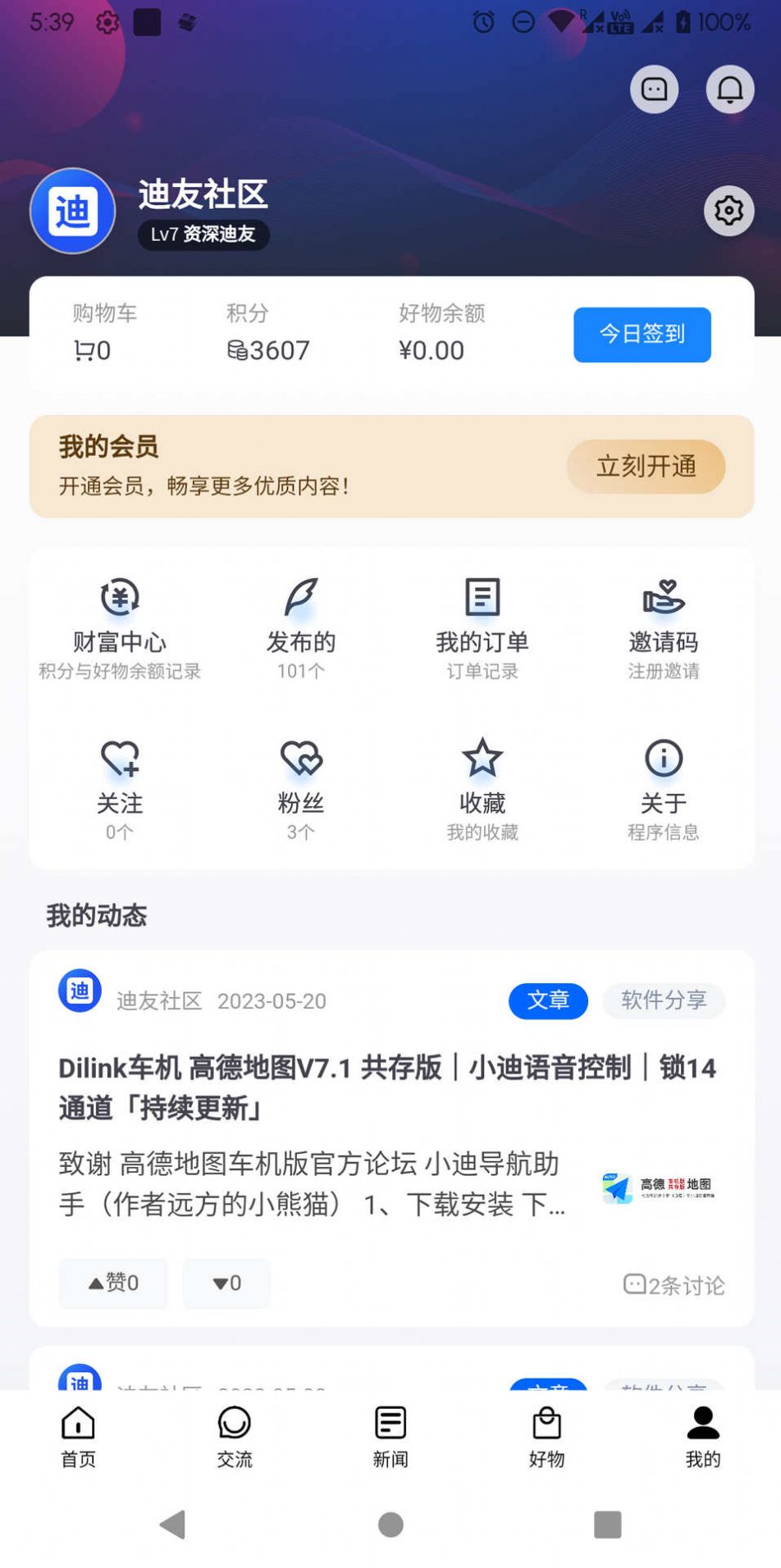This screenshot has height=1568, width=781.
Task: Open the 文章 article tag
Action: [547, 1001]
